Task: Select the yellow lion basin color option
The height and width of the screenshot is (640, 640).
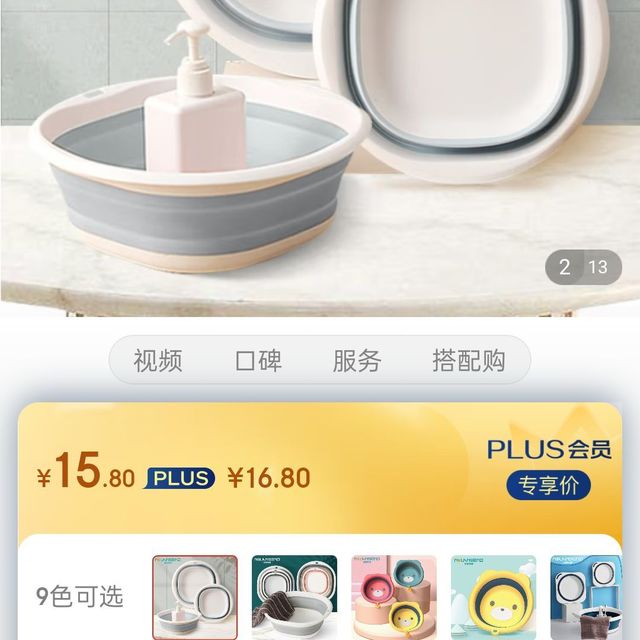Action: click(493, 597)
